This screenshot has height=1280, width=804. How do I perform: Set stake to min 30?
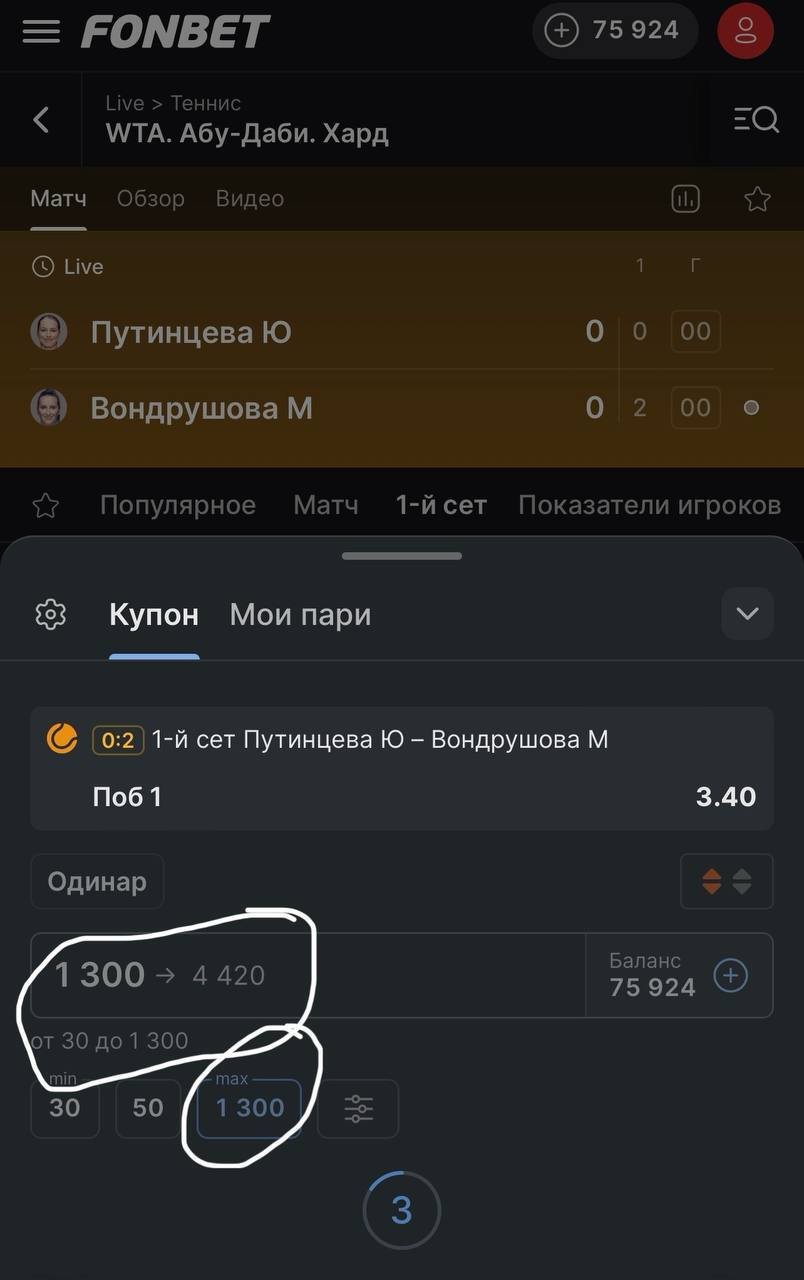65,1108
